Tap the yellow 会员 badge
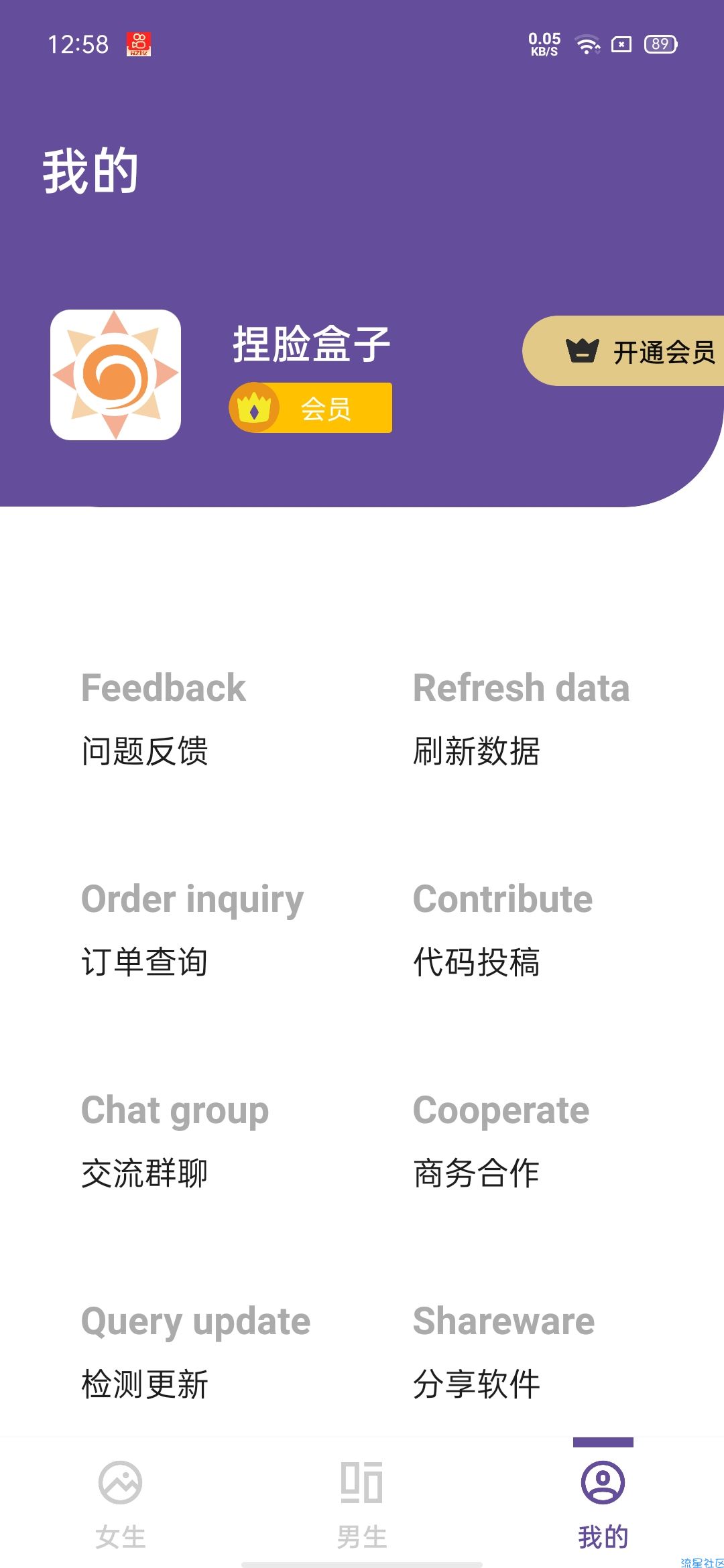This screenshot has width=724, height=1568. point(310,407)
